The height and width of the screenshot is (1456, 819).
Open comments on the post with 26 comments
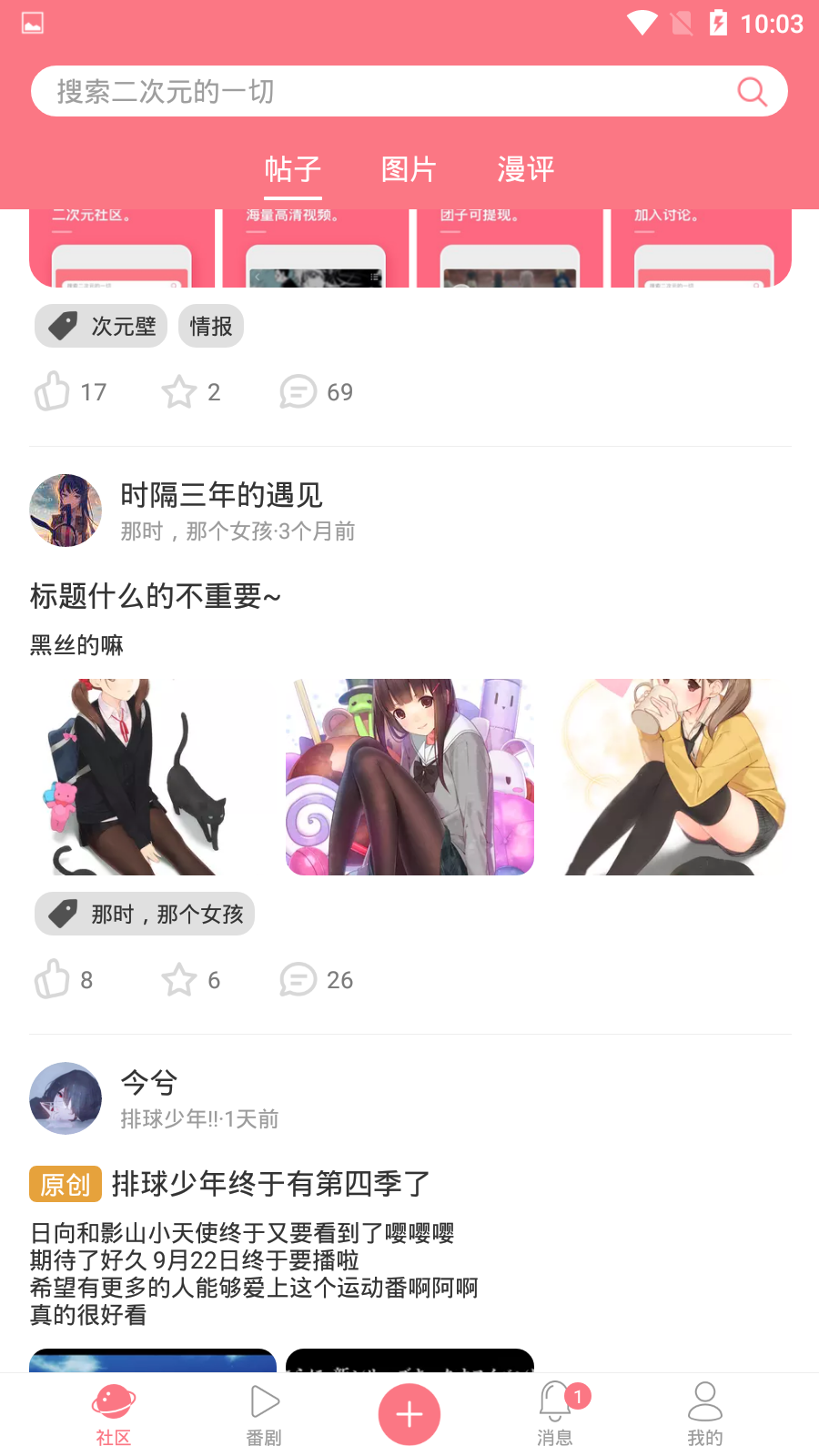point(298,980)
